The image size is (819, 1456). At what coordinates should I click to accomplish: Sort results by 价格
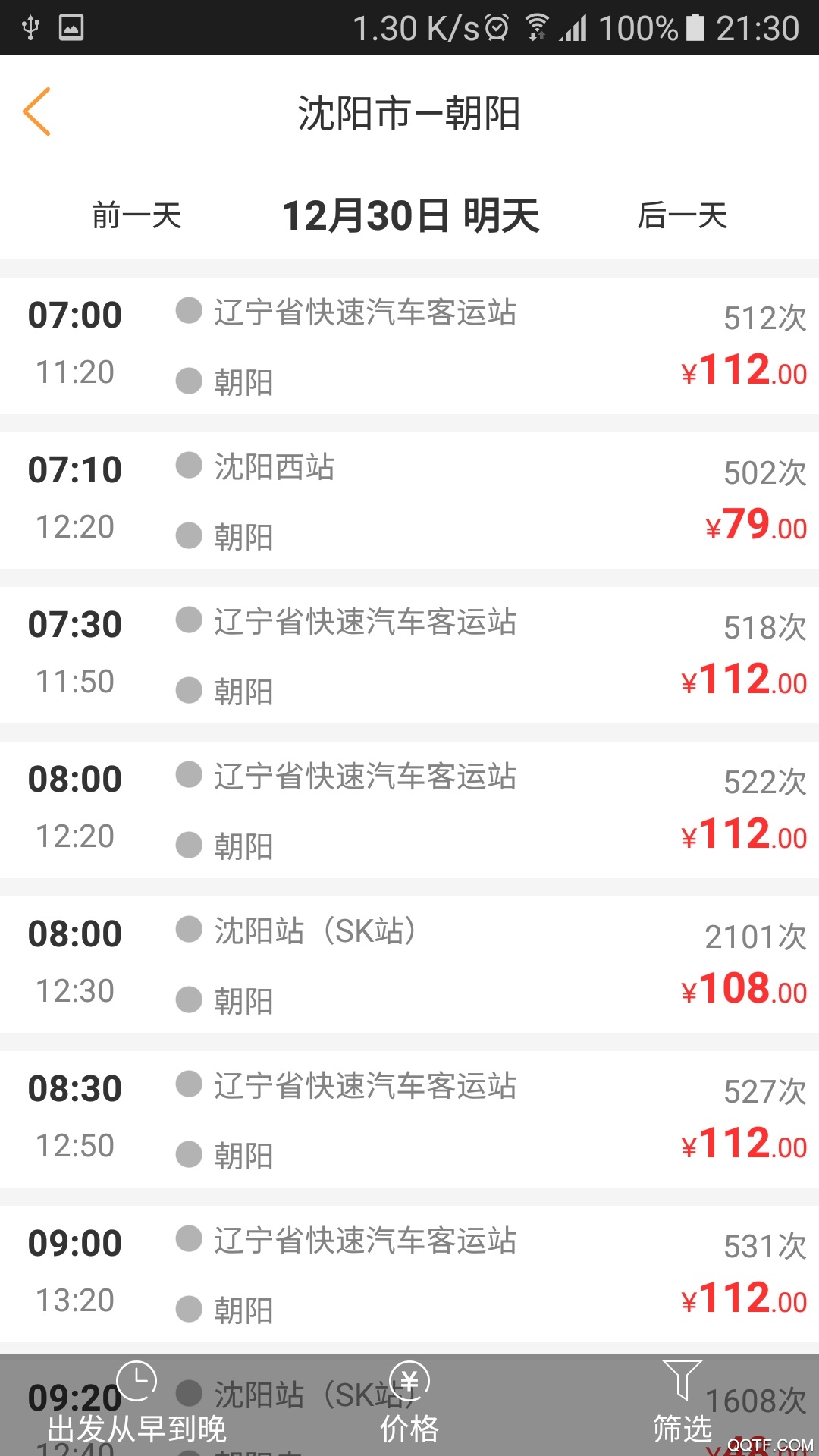click(x=409, y=1404)
